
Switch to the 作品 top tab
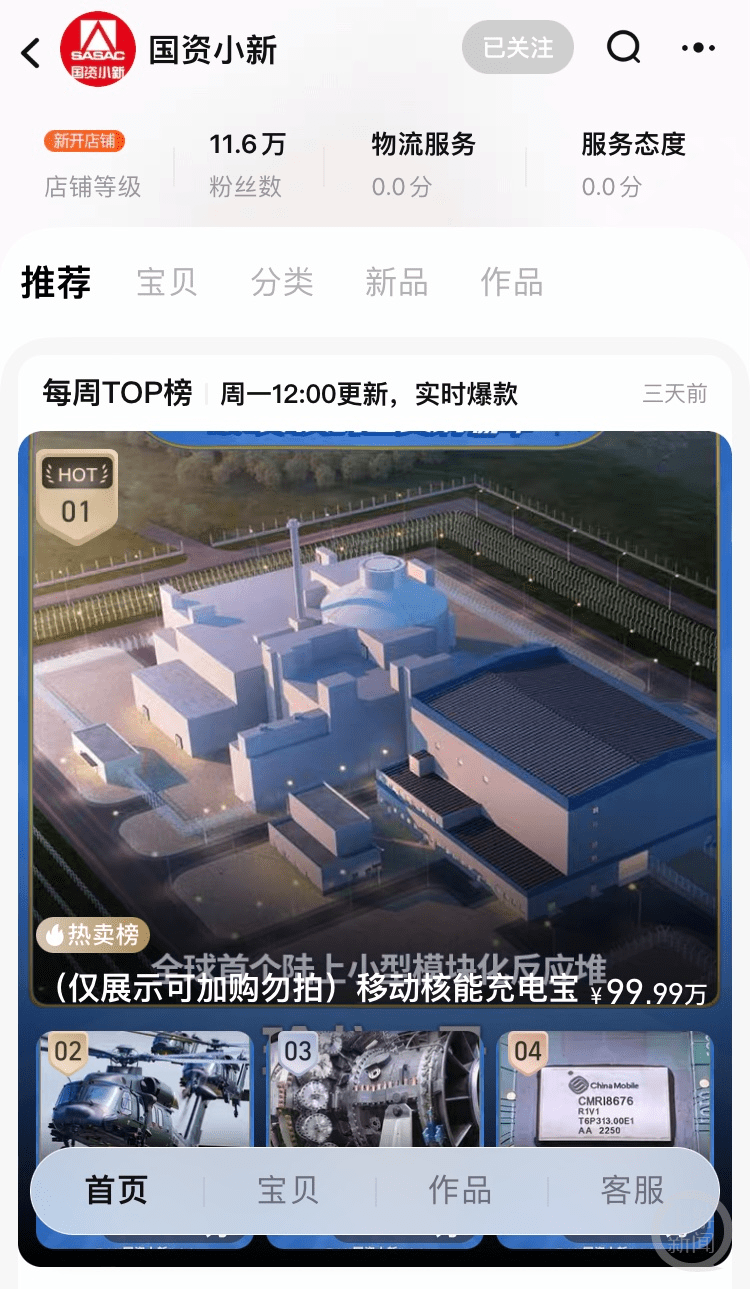tap(511, 283)
